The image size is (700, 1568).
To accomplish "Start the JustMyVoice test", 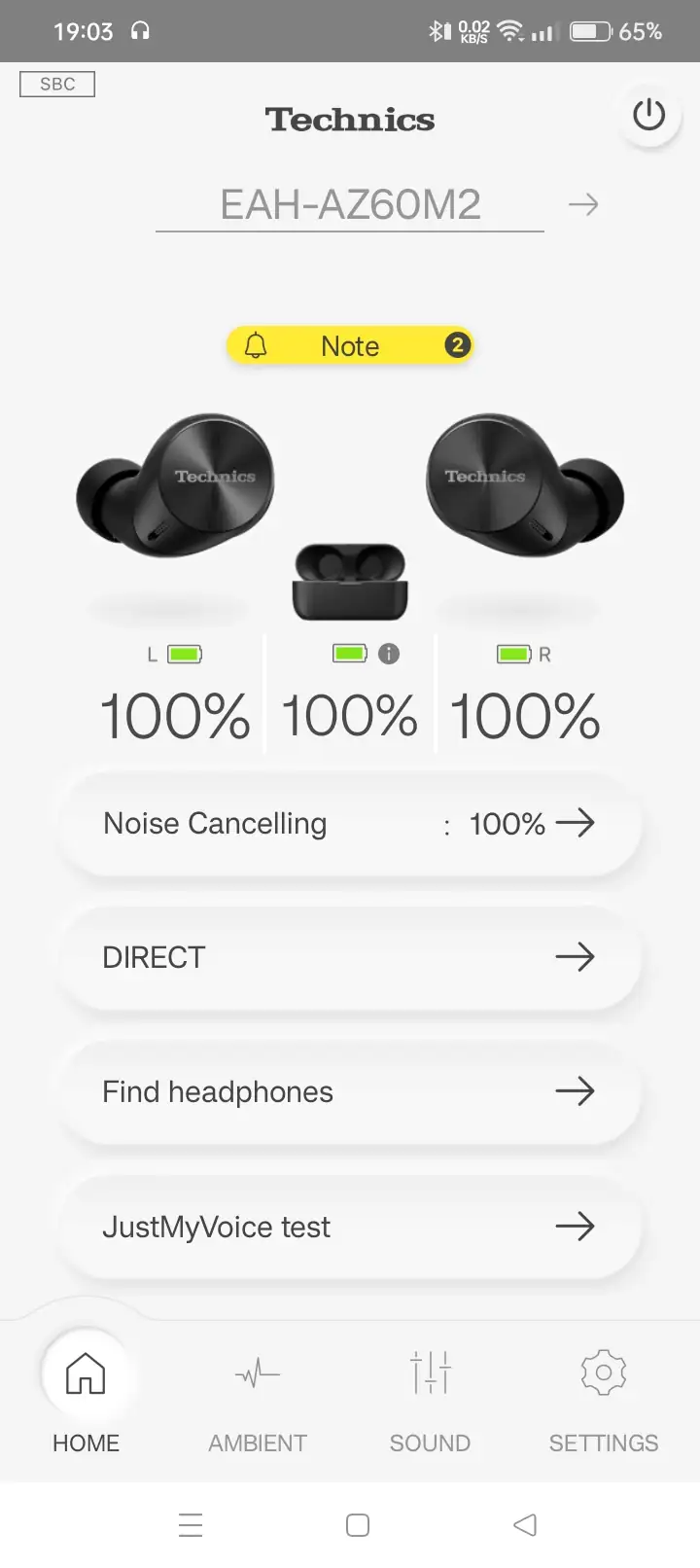I will coord(350,1227).
